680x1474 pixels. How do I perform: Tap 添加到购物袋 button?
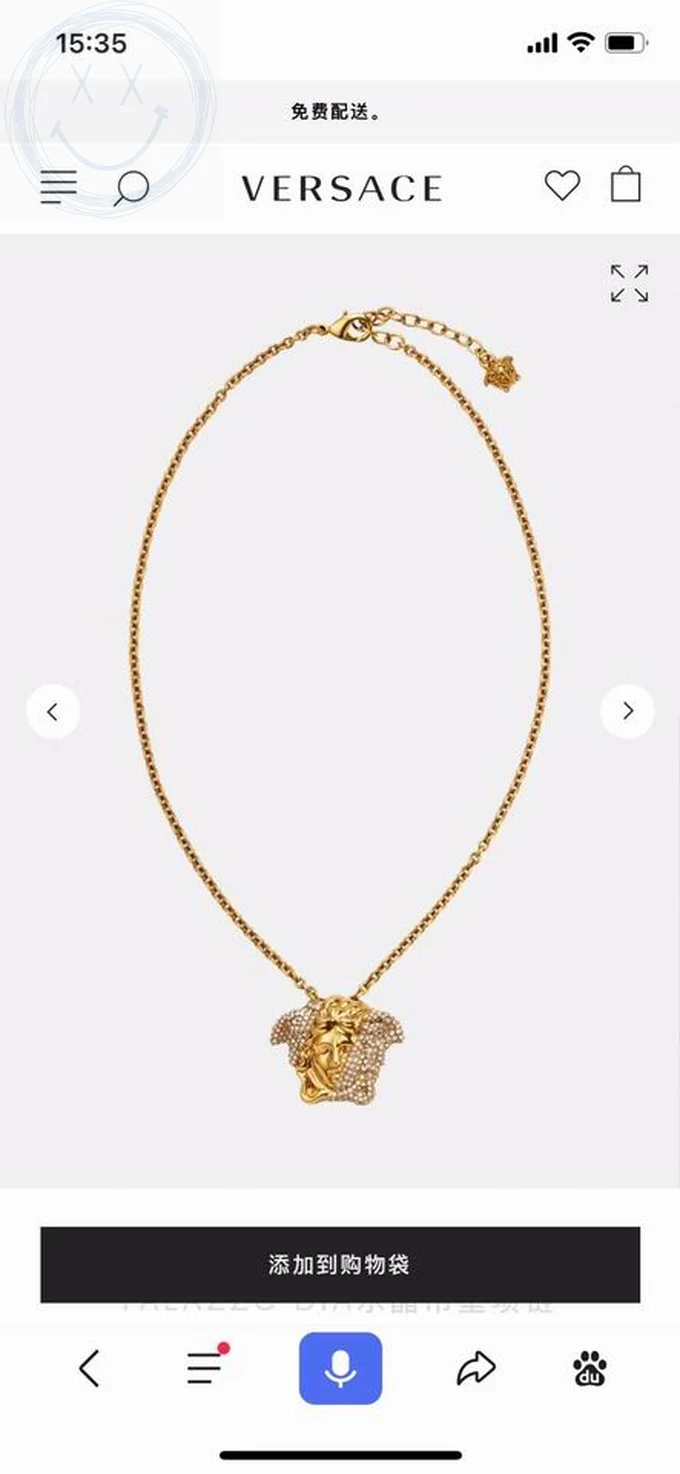(340, 1264)
